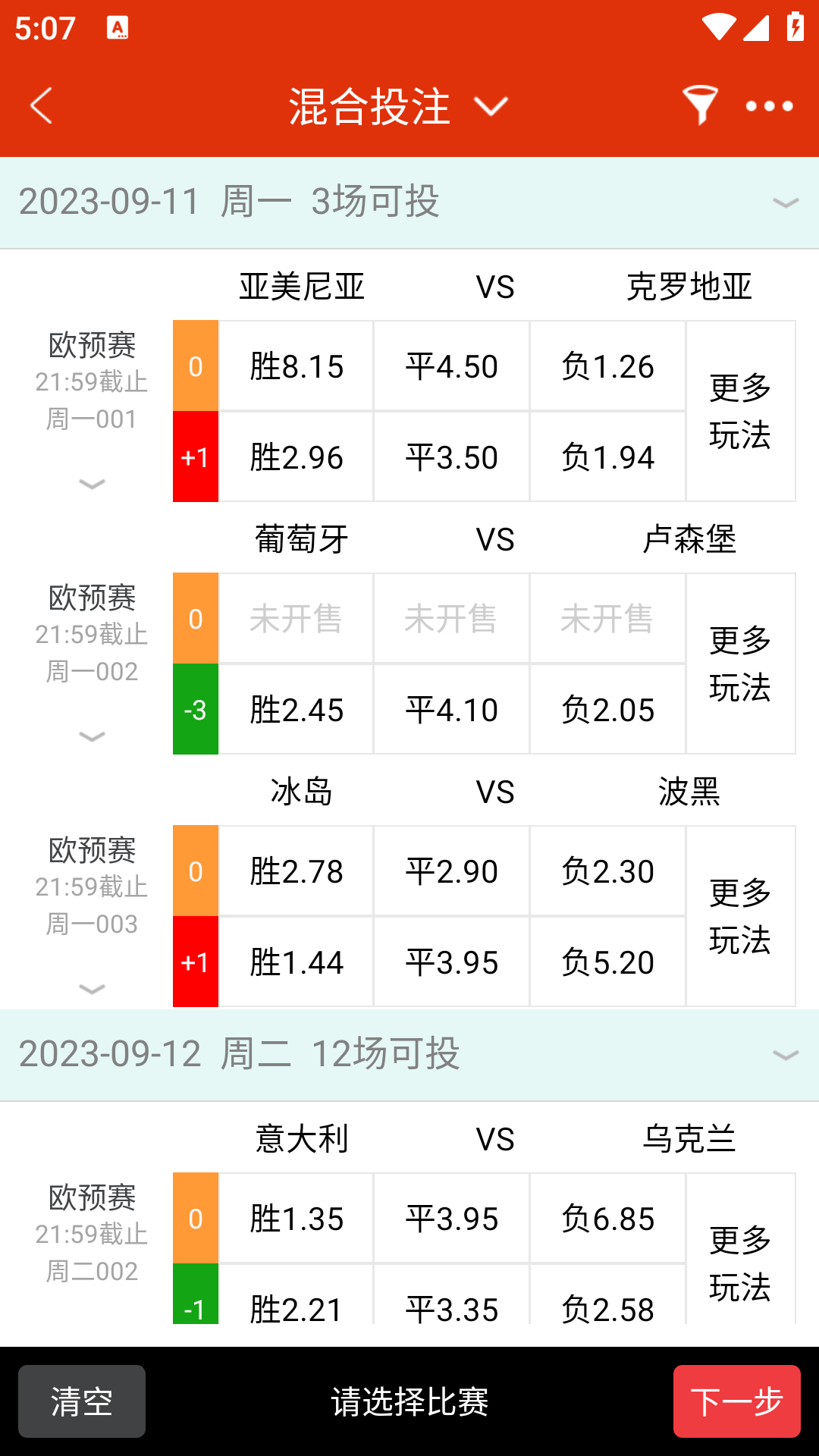
Task: Select 负1.26 for 亚美尼亚 vs 克罗地亚
Action: (x=607, y=366)
